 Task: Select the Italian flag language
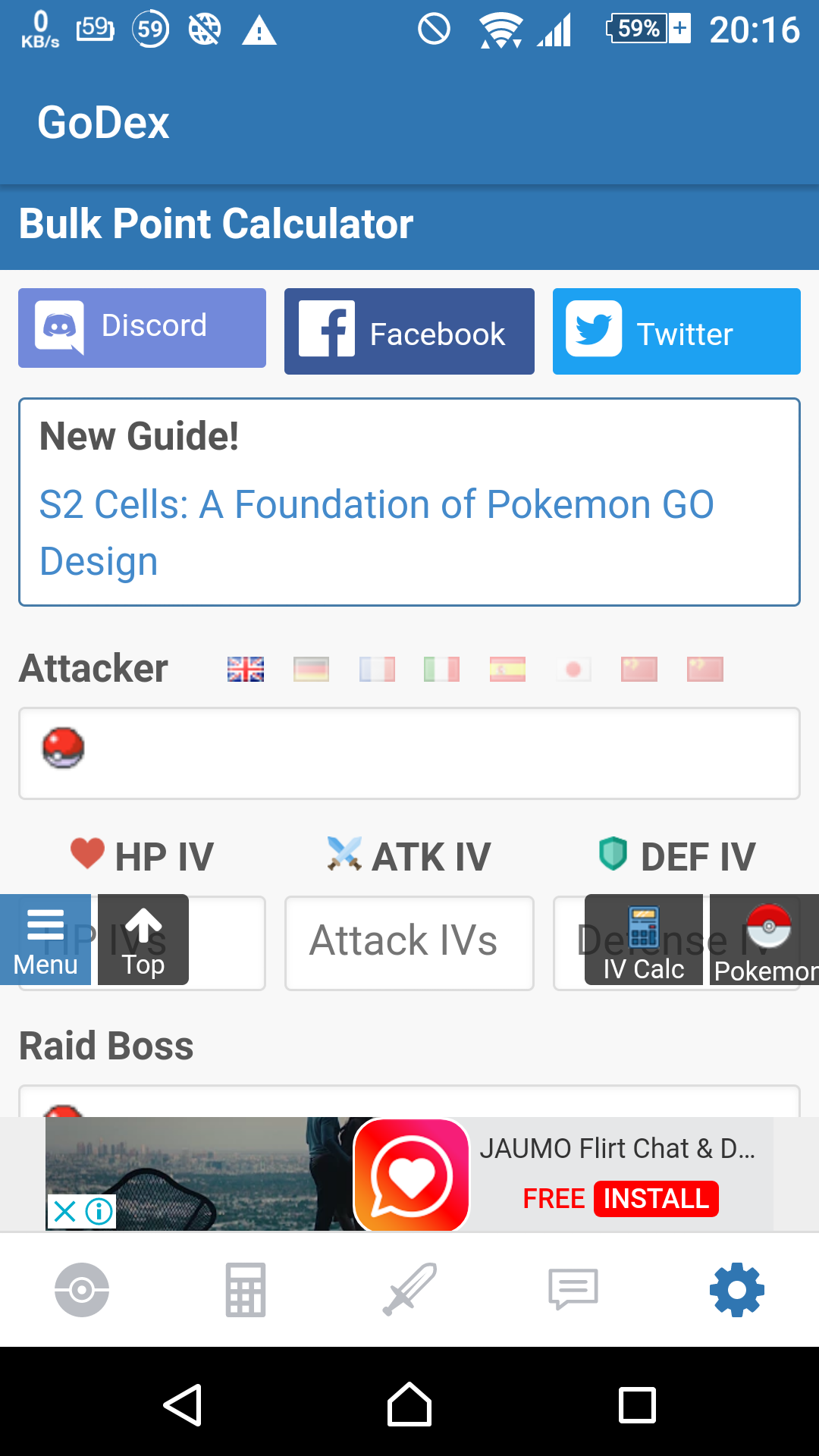[442, 669]
